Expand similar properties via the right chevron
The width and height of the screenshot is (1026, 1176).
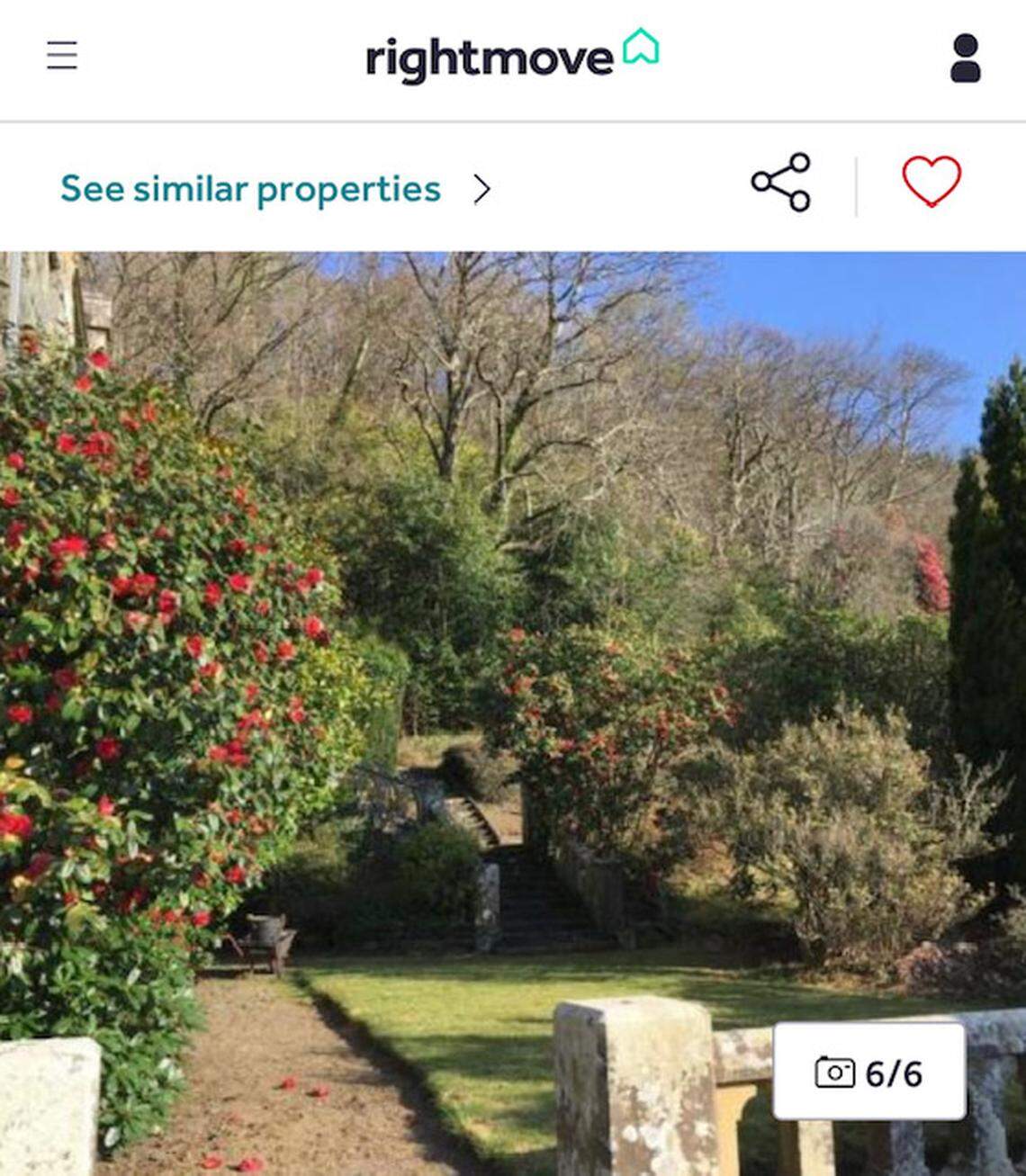pos(485,188)
